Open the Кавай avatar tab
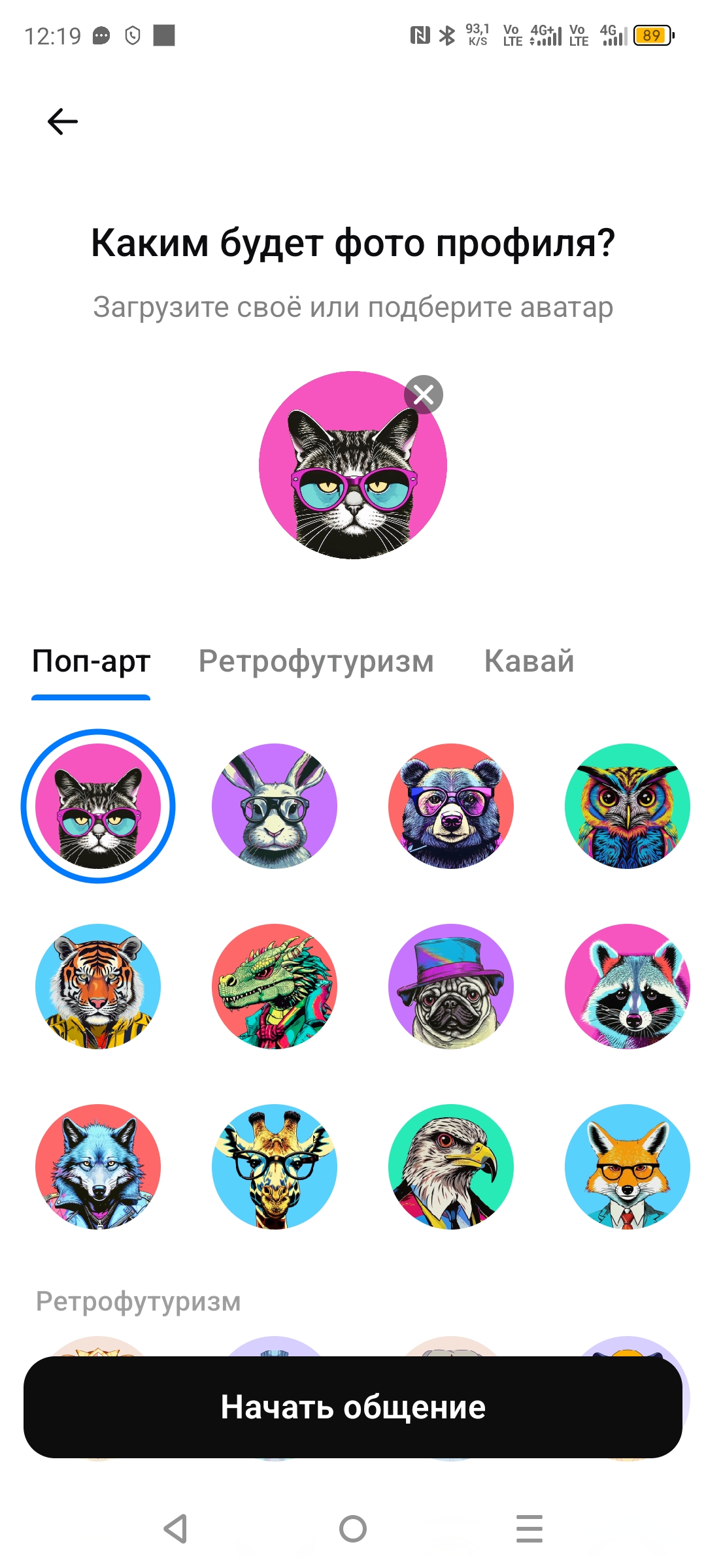This screenshot has height=1568, width=706. tap(529, 661)
